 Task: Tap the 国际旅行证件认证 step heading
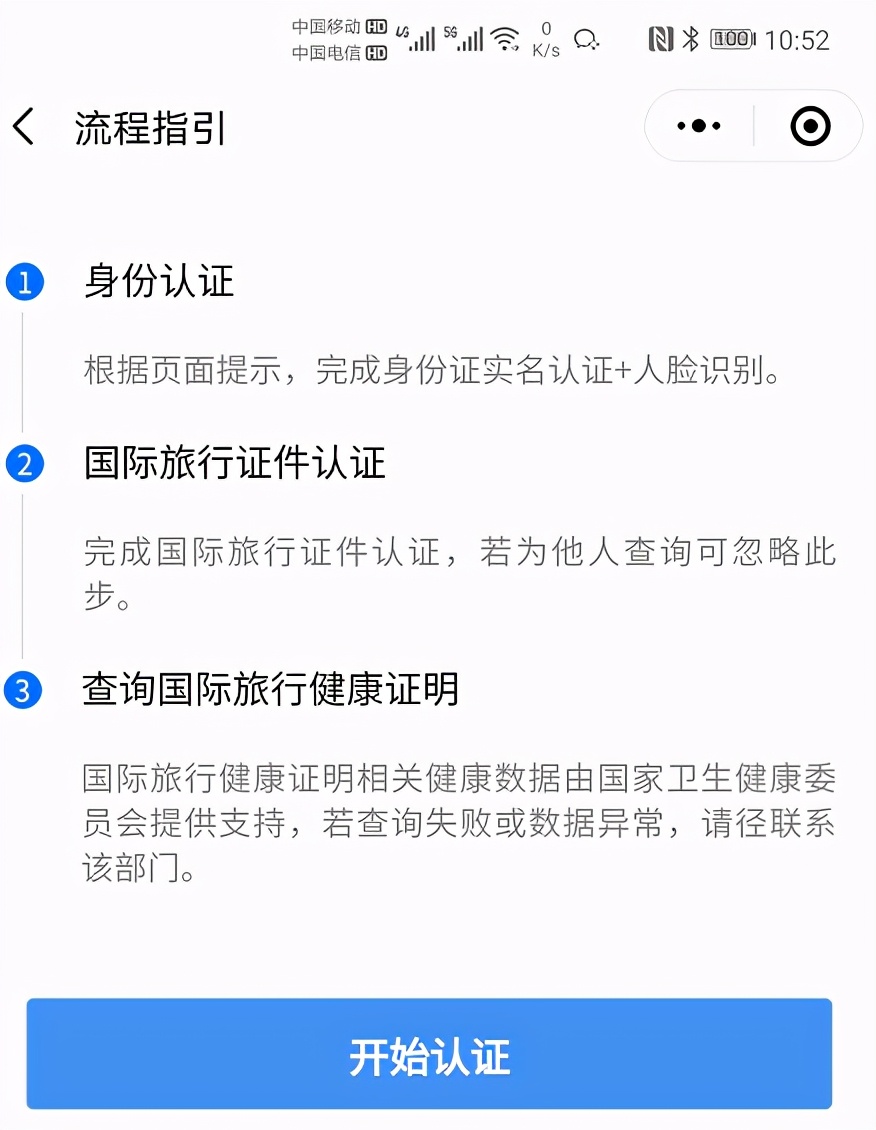pos(233,464)
